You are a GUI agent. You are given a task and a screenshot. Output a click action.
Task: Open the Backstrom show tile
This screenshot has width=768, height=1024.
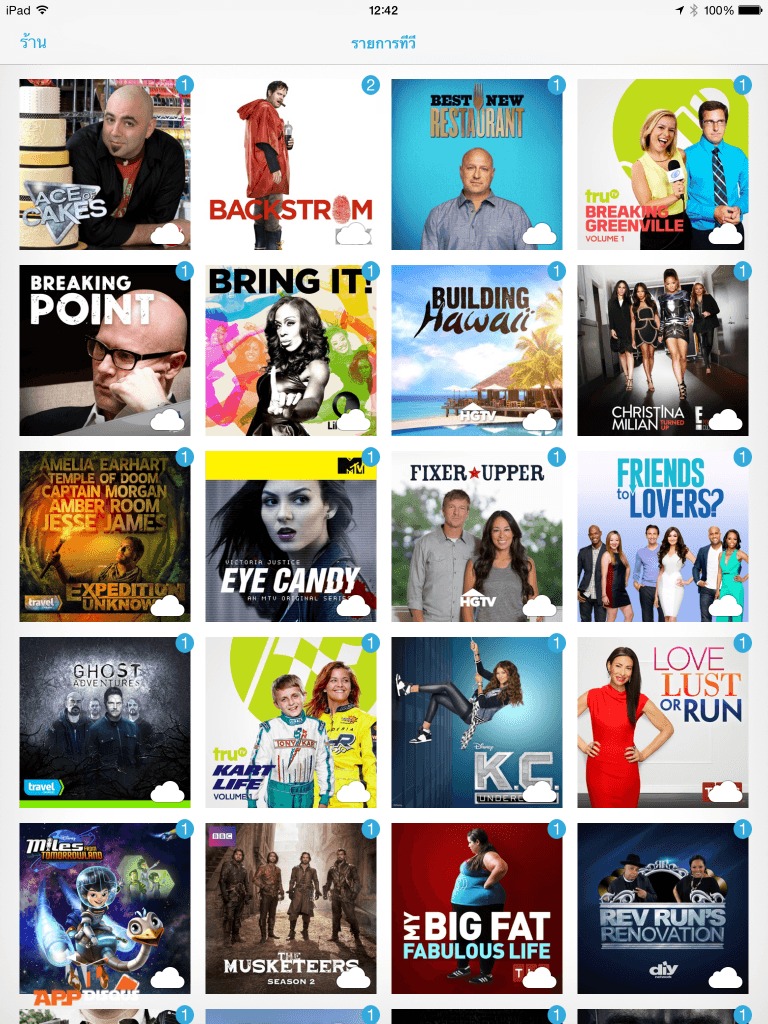291,165
